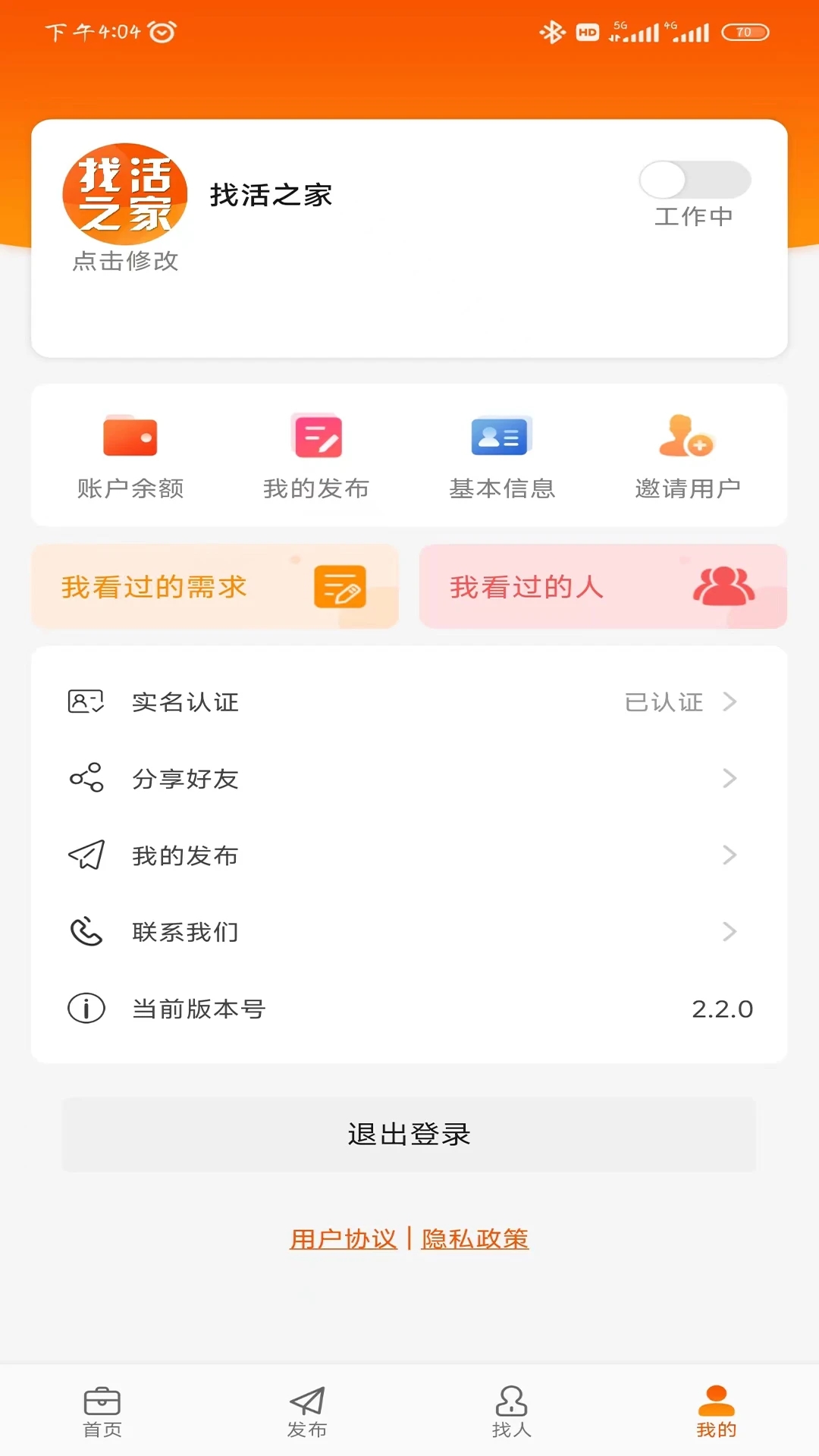
Task: Tap 点击修改 to change avatar
Action: (x=125, y=262)
